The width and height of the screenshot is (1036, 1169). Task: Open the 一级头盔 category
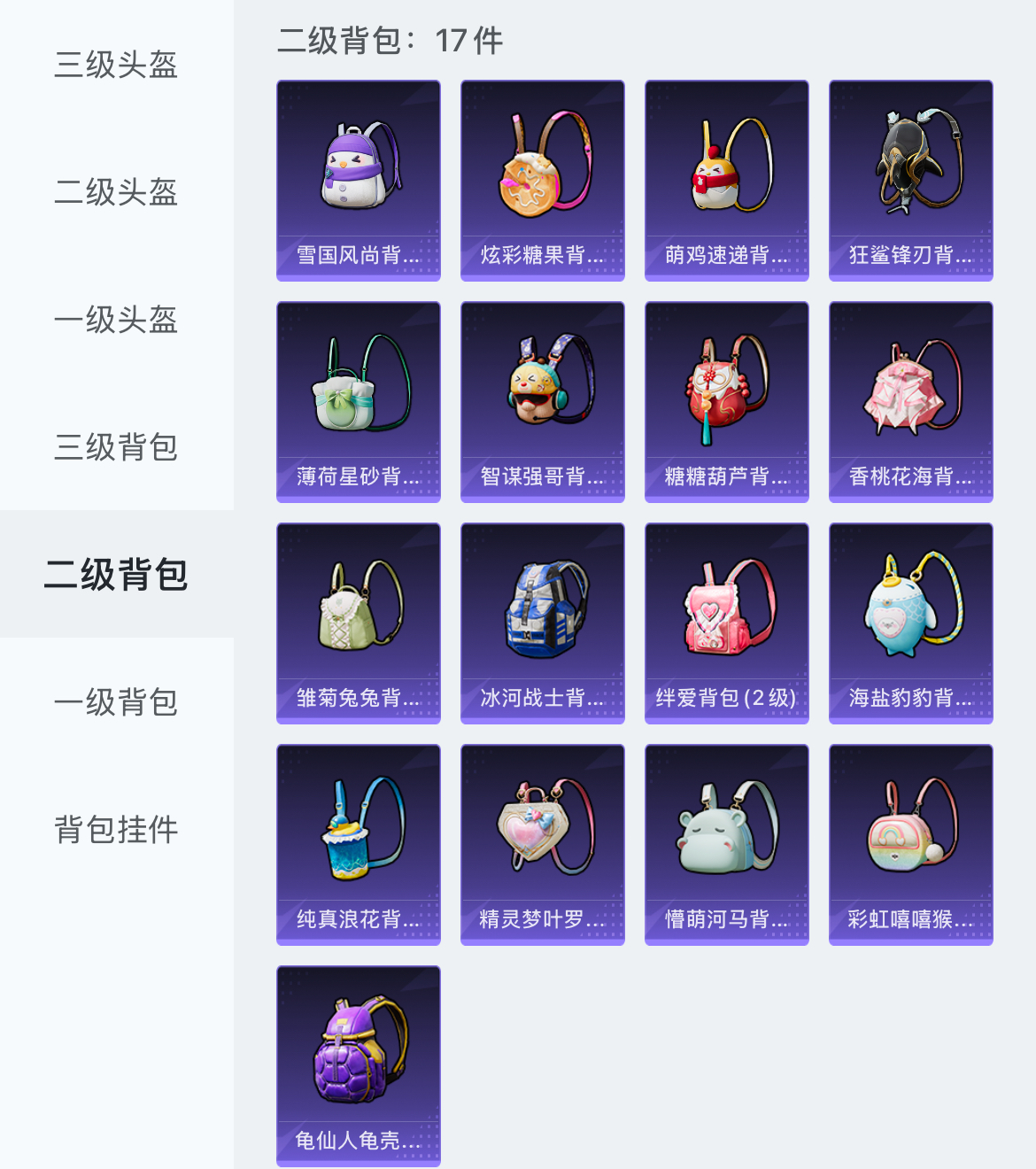[x=116, y=320]
